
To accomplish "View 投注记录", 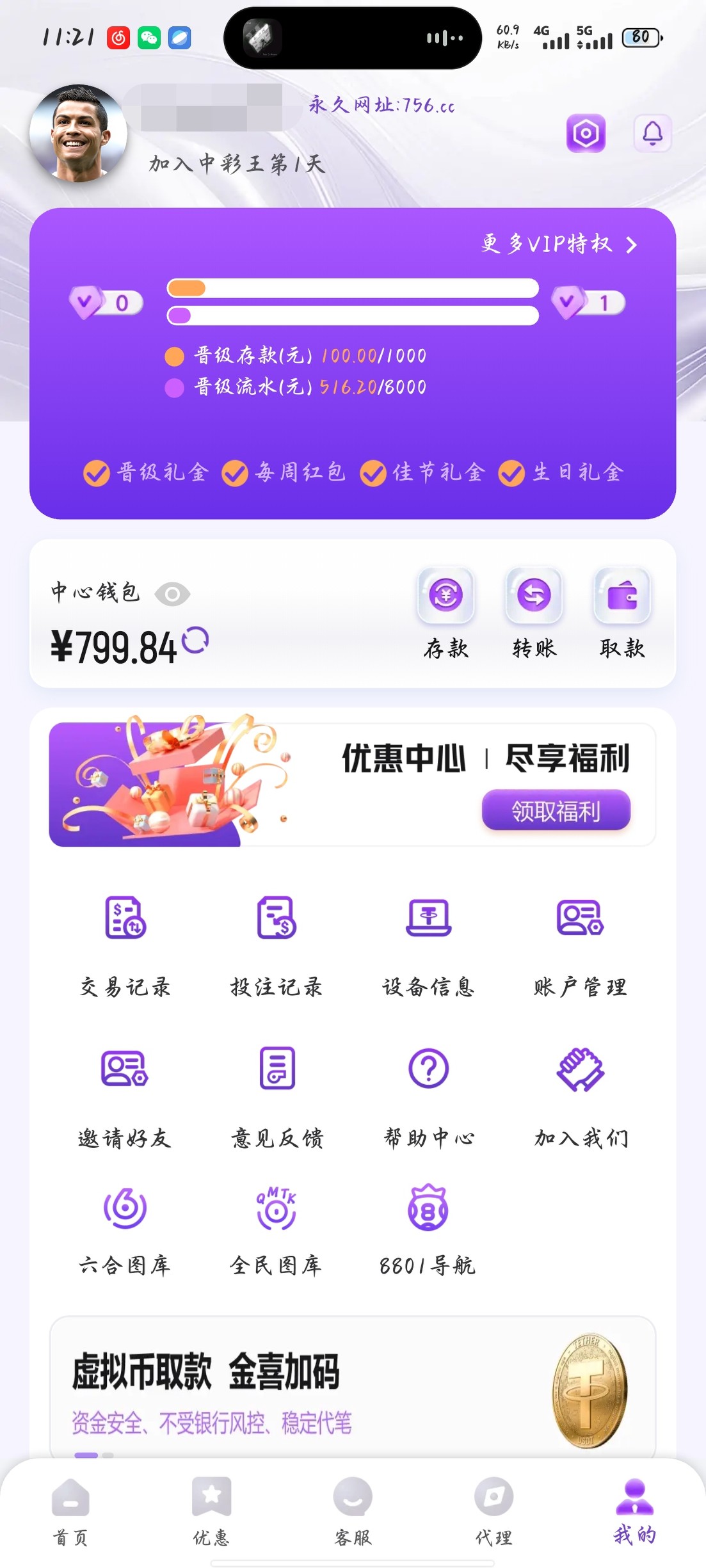I will (277, 945).
